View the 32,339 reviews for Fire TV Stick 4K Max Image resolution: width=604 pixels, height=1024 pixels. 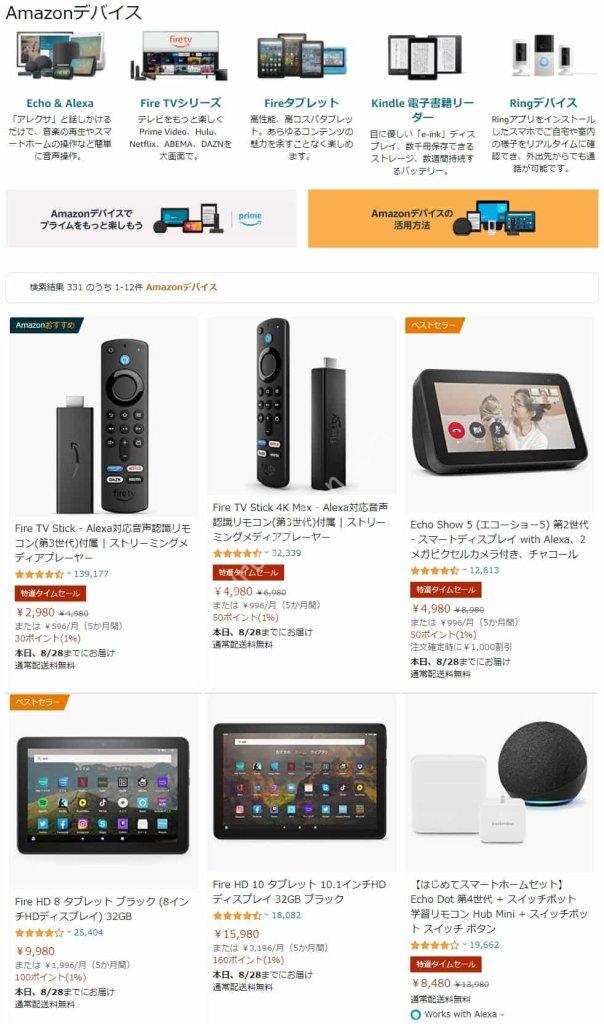[x=286, y=553]
